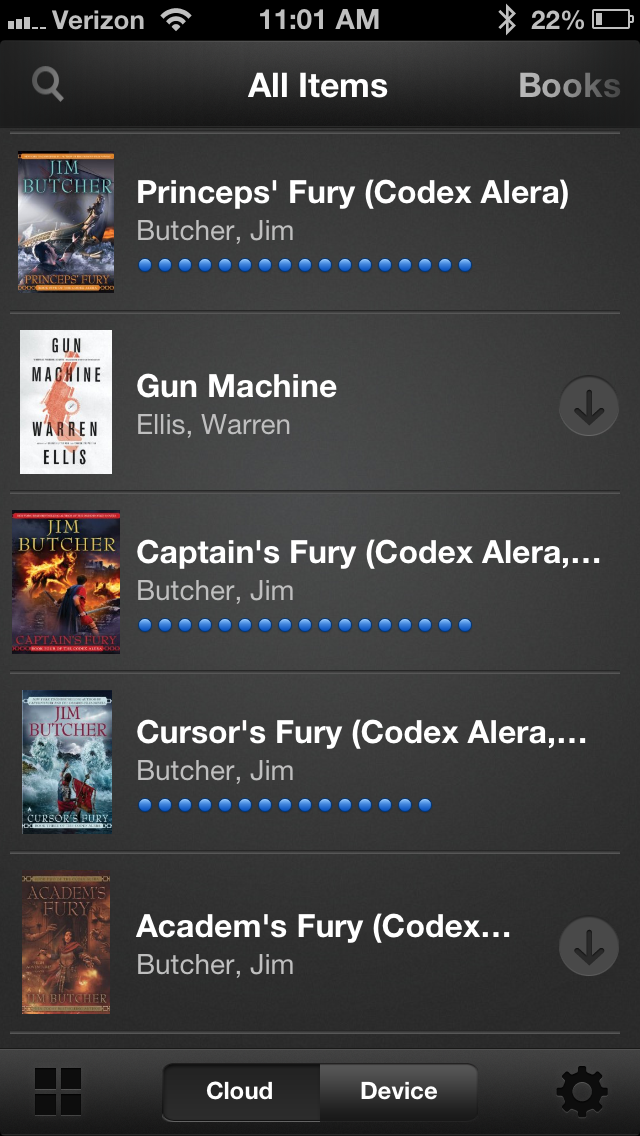Switch to grid view
This screenshot has width=640, height=1136.
pyautogui.click(x=58, y=1091)
